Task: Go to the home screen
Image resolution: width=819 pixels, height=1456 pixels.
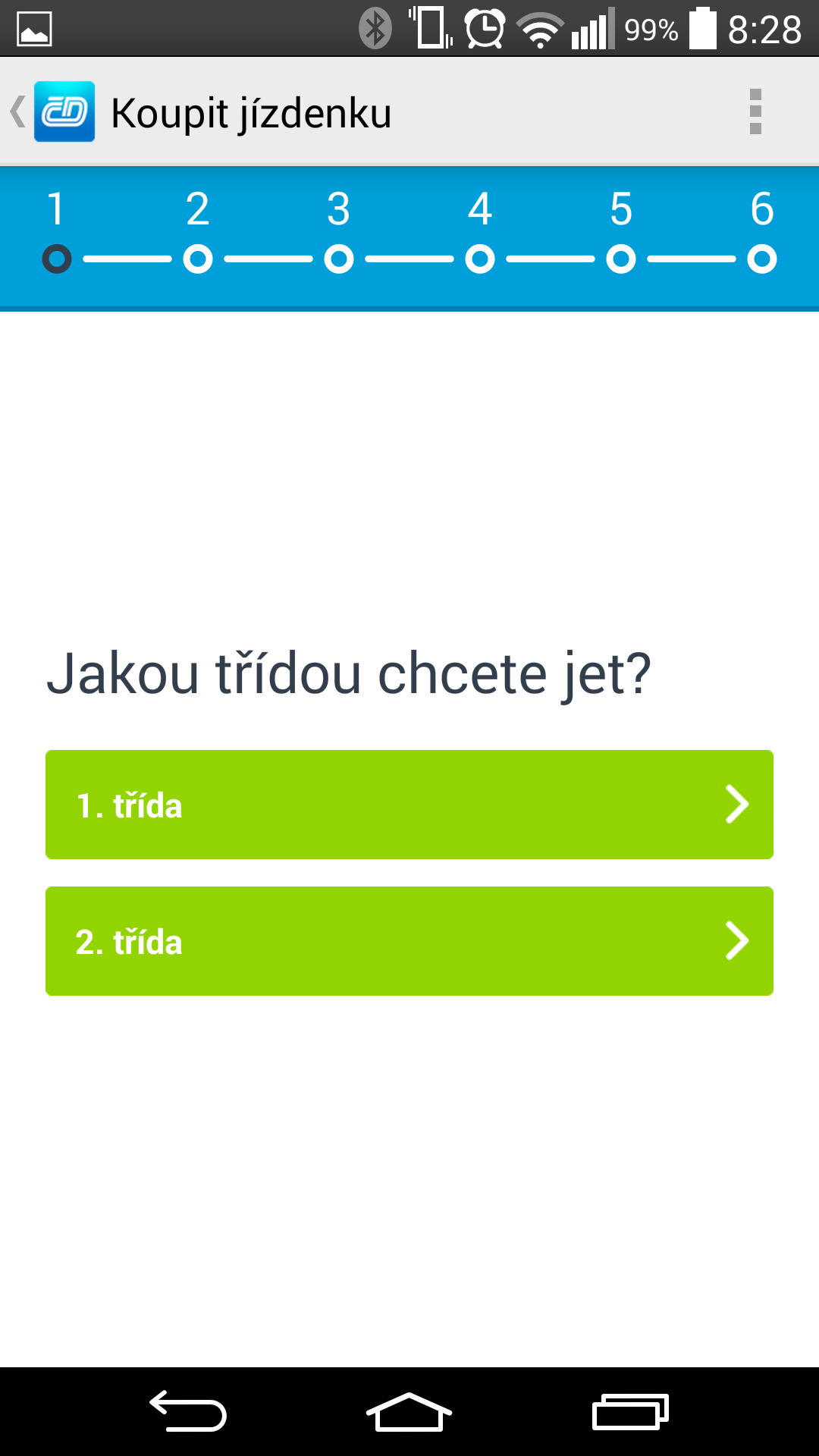Action: (409, 1411)
